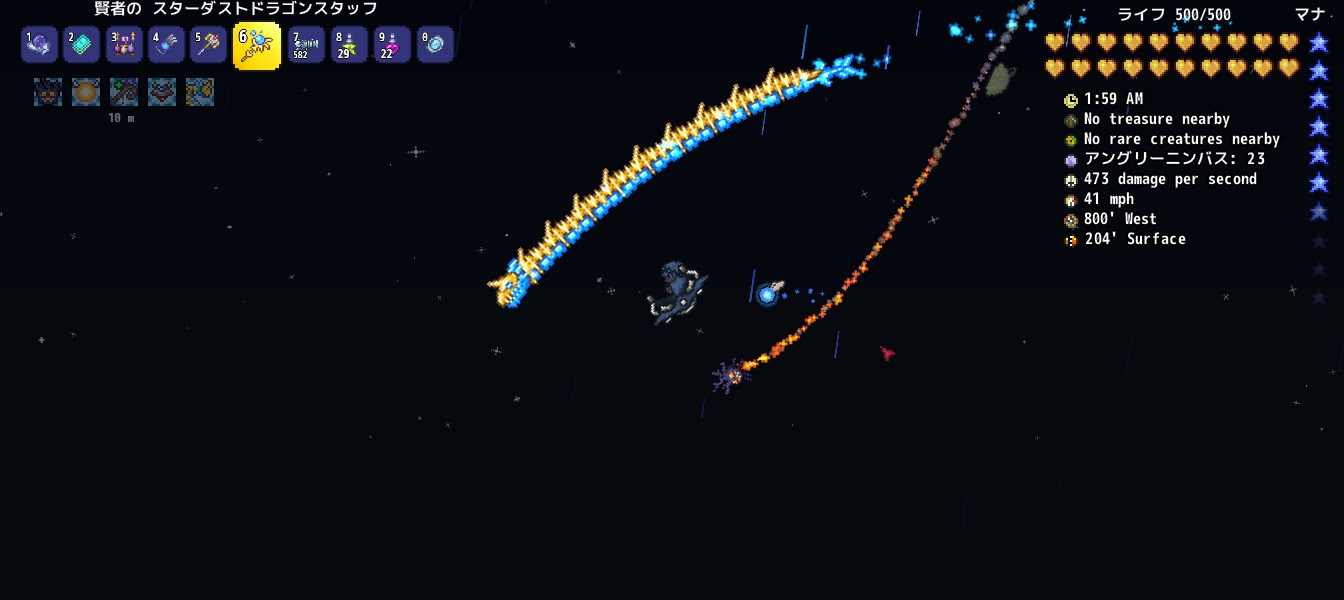1344x600 pixels.
Task: Select slot 9 potion stack of 22
Action: coord(392,45)
